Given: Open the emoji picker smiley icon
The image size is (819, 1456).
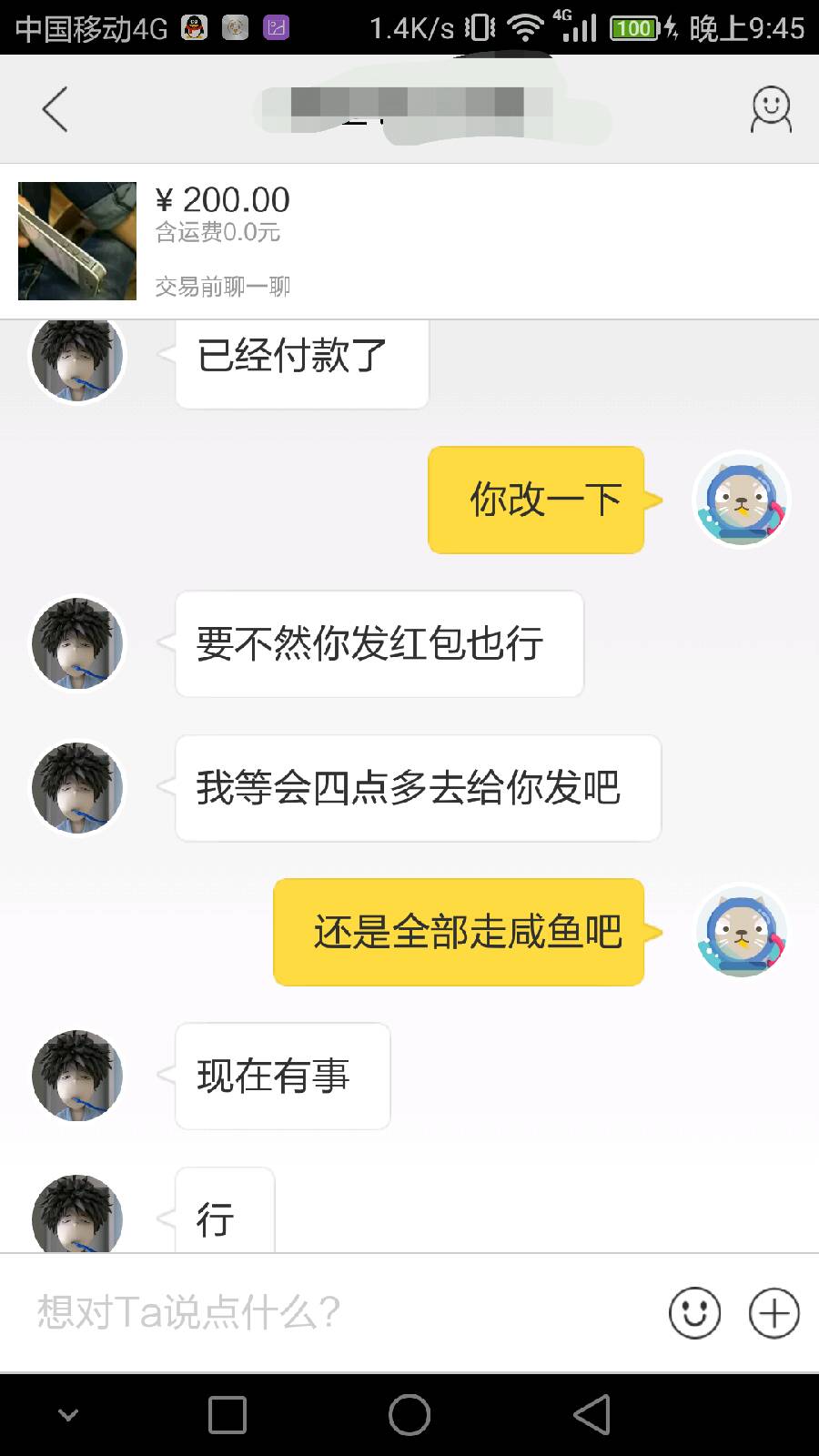Looking at the screenshot, I should 694,1313.
